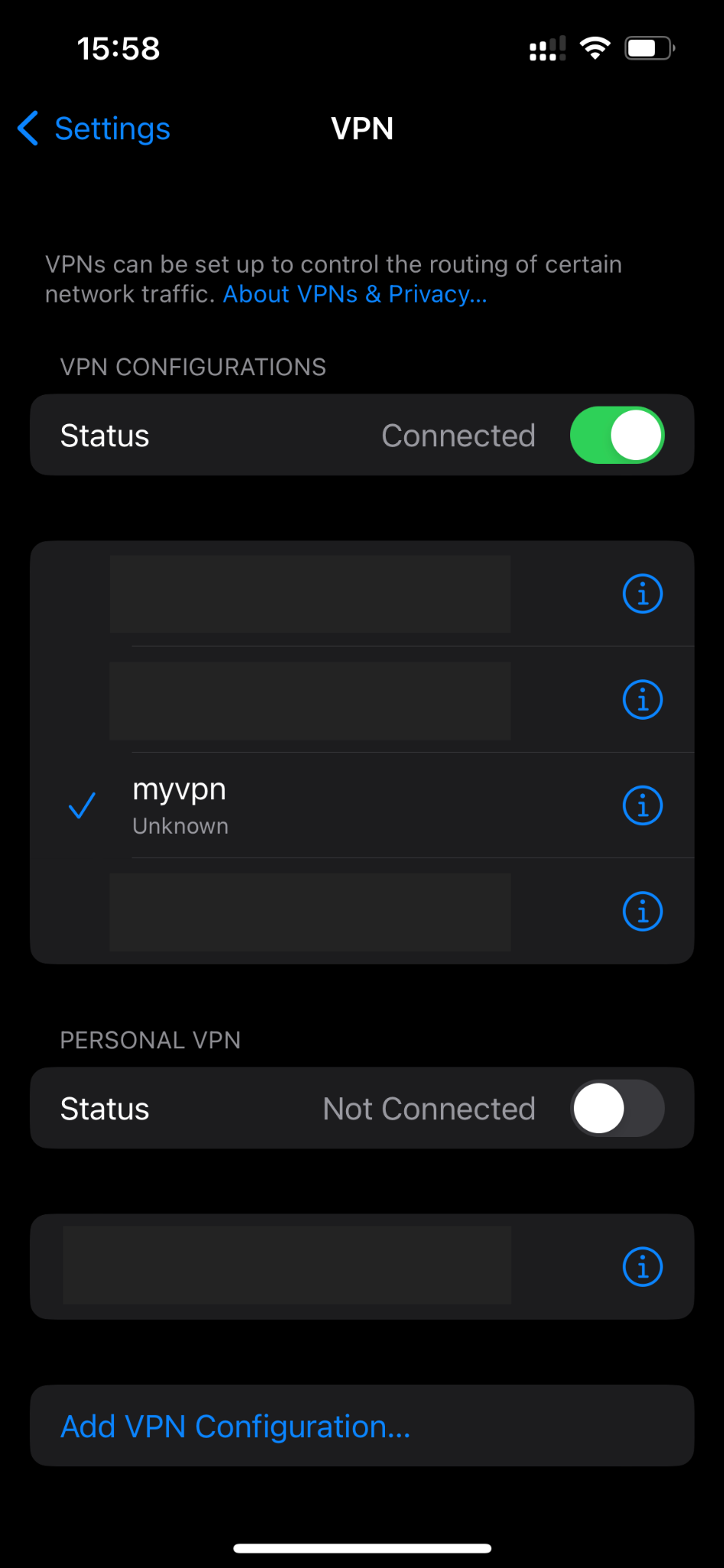Disconnect the VPN using the Status toggle

[617, 435]
